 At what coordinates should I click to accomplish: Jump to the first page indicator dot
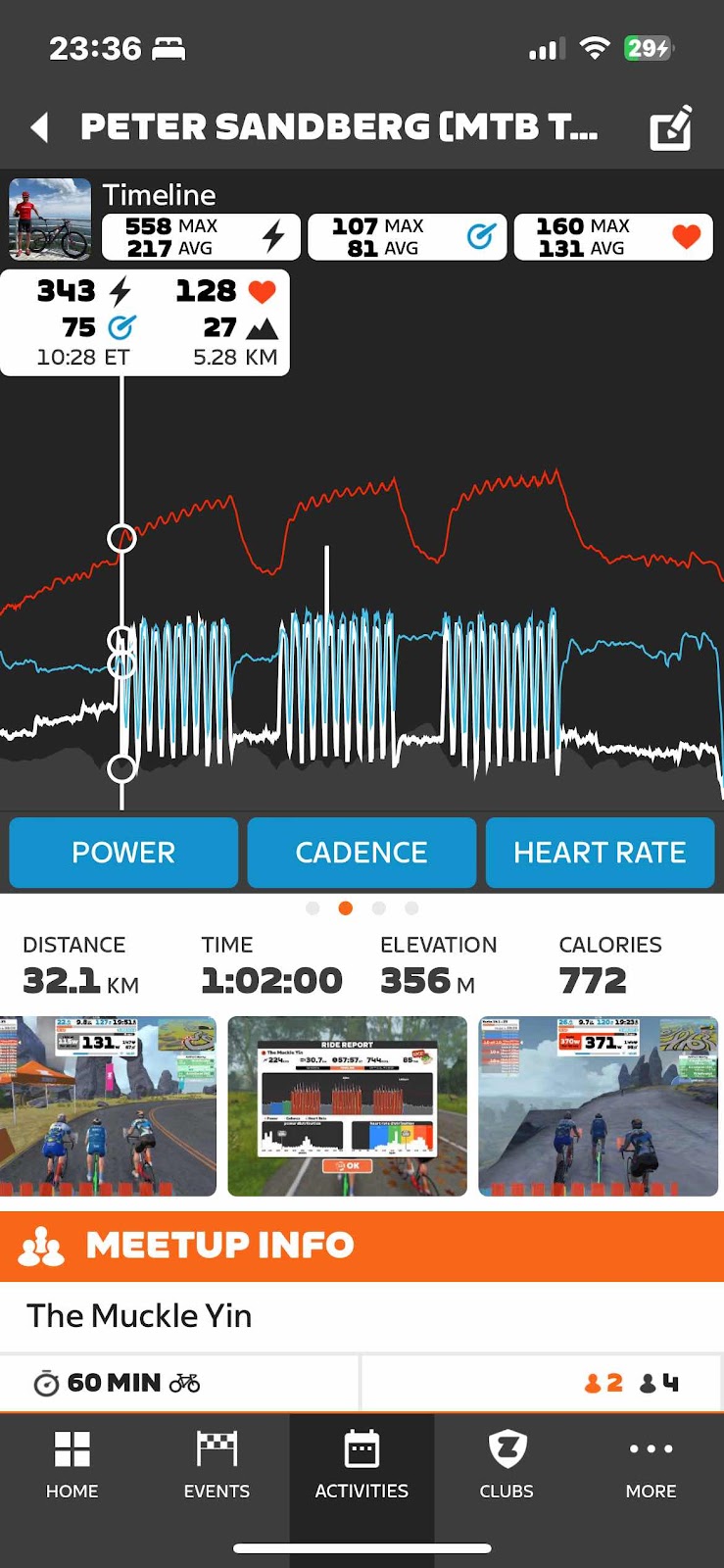point(313,908)
